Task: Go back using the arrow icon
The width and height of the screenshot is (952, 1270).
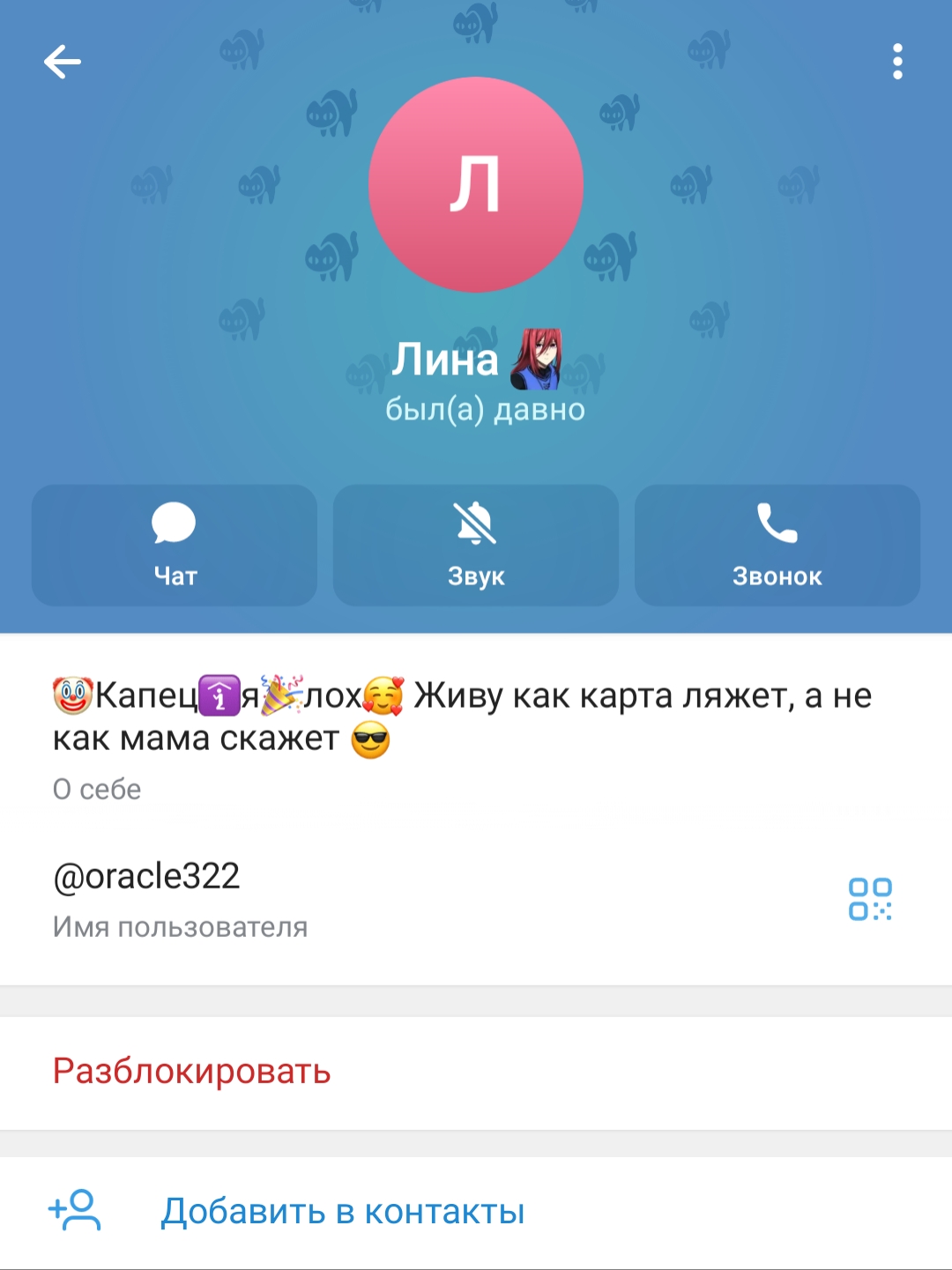Action: [x=63, y=62]
